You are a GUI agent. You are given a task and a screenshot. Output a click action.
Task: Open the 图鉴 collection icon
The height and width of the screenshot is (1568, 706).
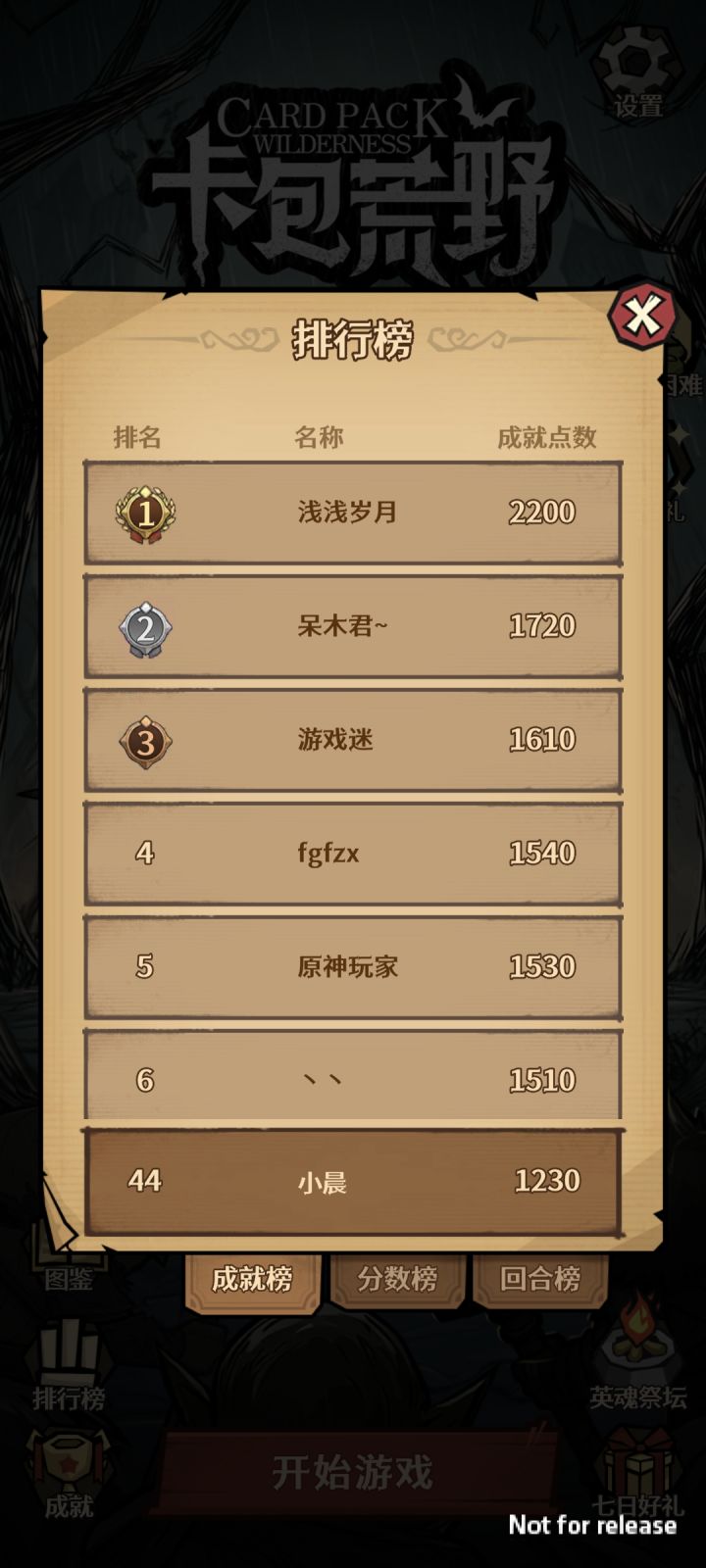69,1264
